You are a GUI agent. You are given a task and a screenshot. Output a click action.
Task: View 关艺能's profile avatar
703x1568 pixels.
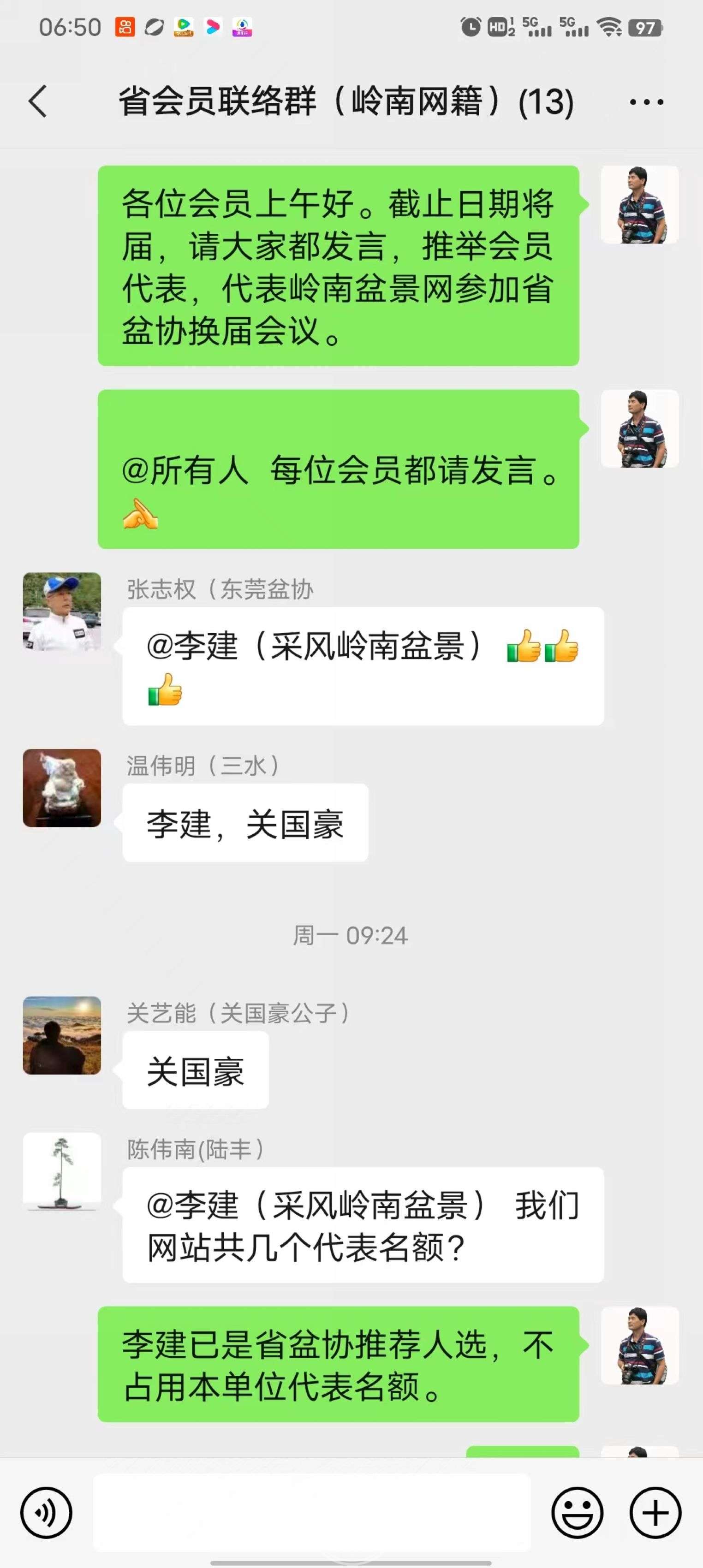62,1035
